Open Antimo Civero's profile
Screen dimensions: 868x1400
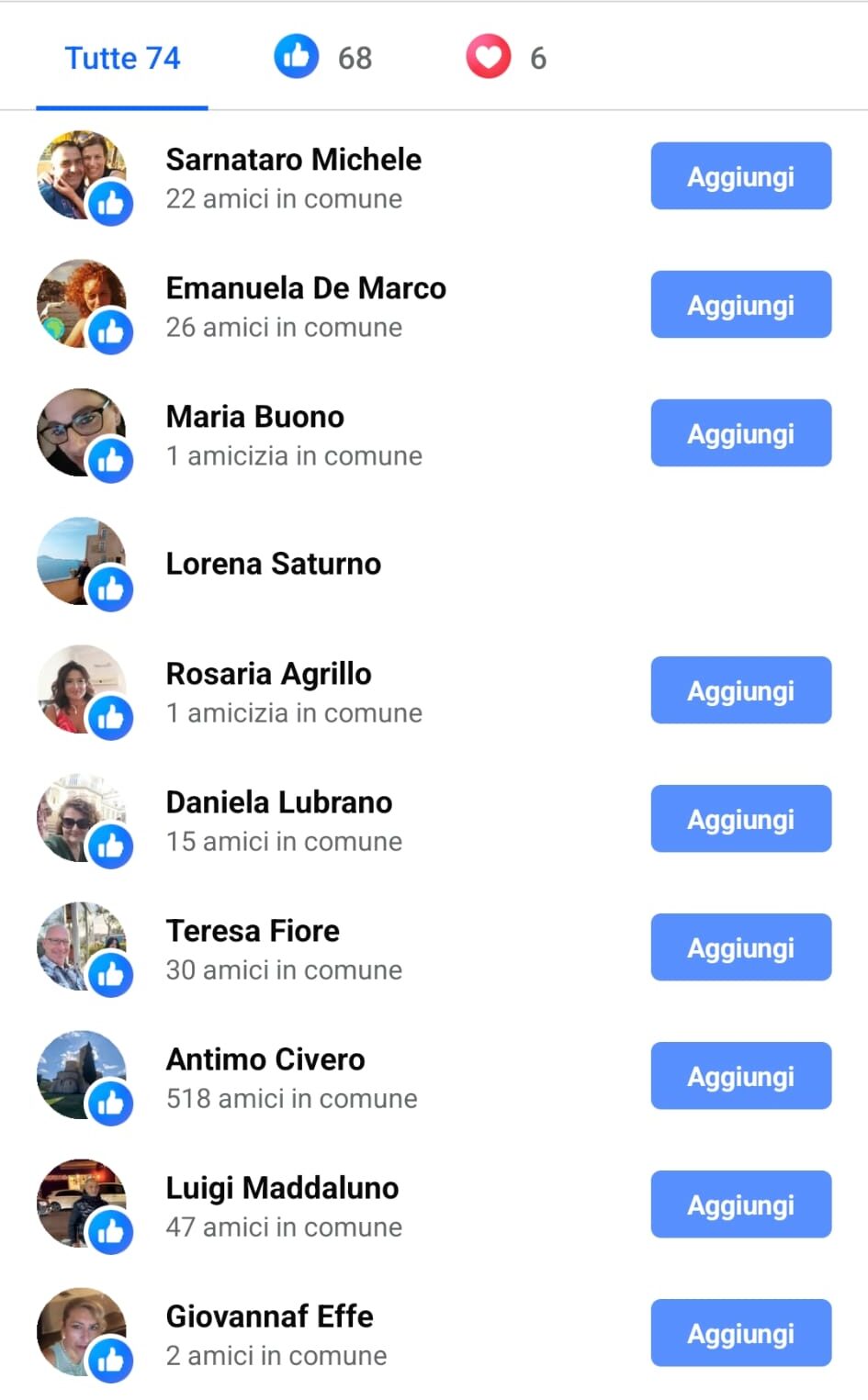click(265, 1059)
